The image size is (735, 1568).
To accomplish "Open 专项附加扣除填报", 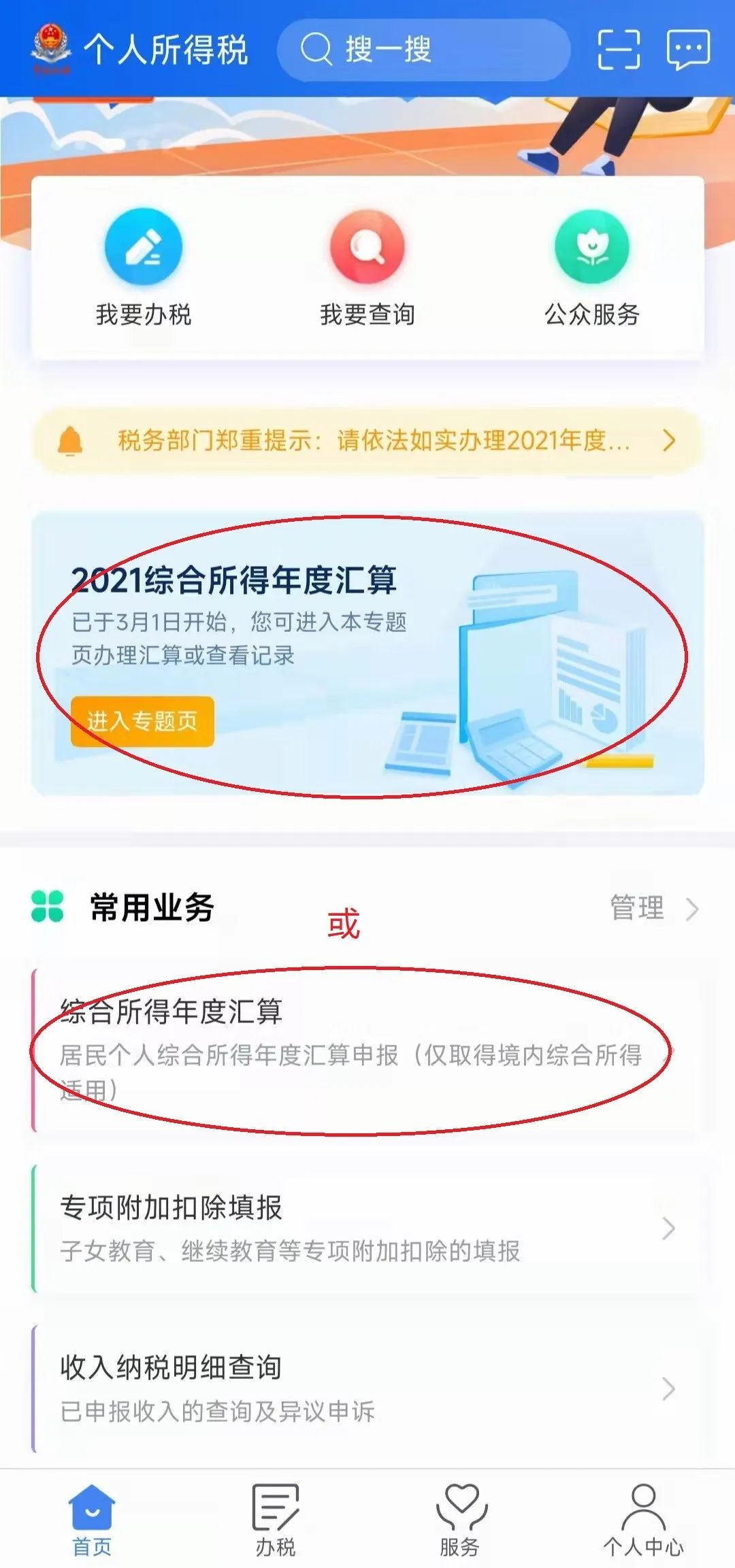I will (x=367, y=1229).
